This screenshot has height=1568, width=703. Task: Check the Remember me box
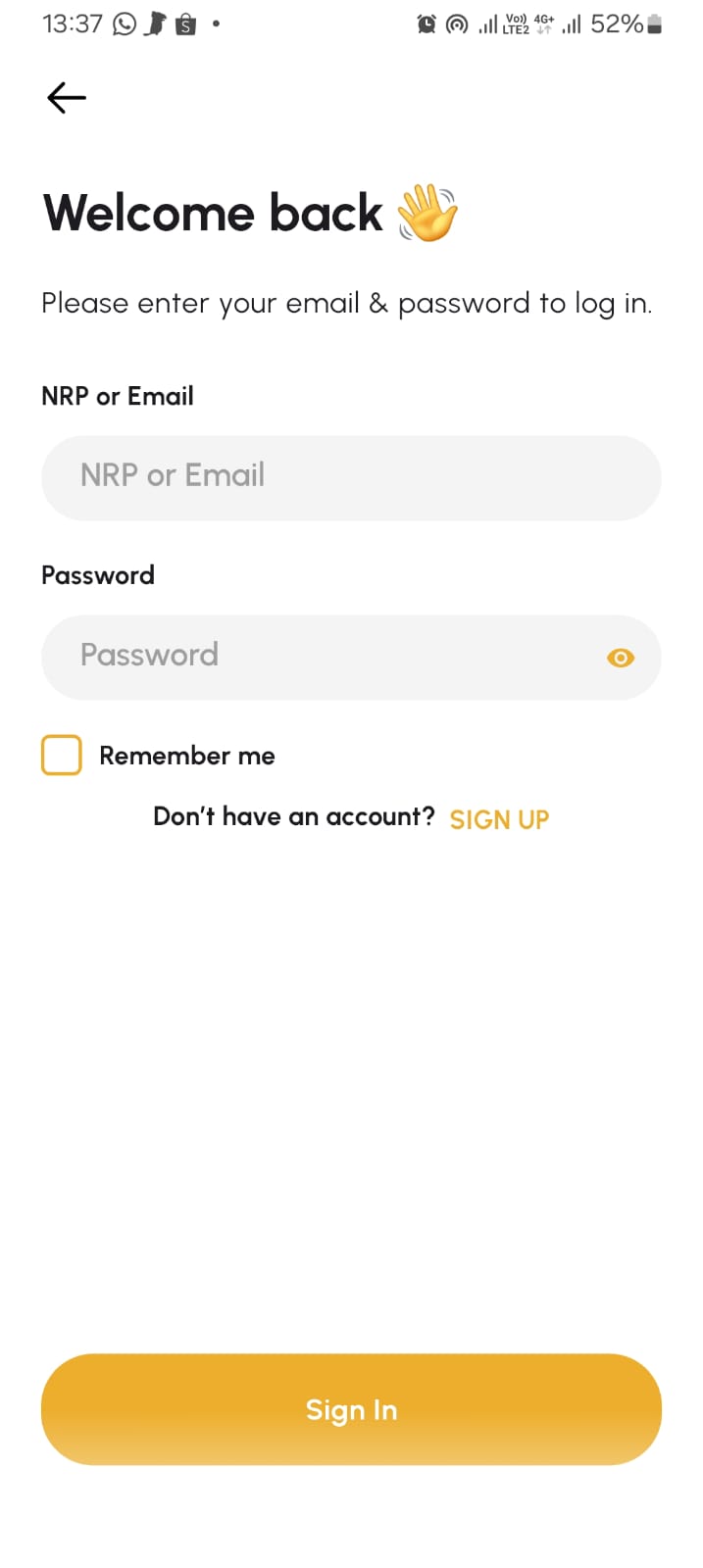[x=62, y=756]
